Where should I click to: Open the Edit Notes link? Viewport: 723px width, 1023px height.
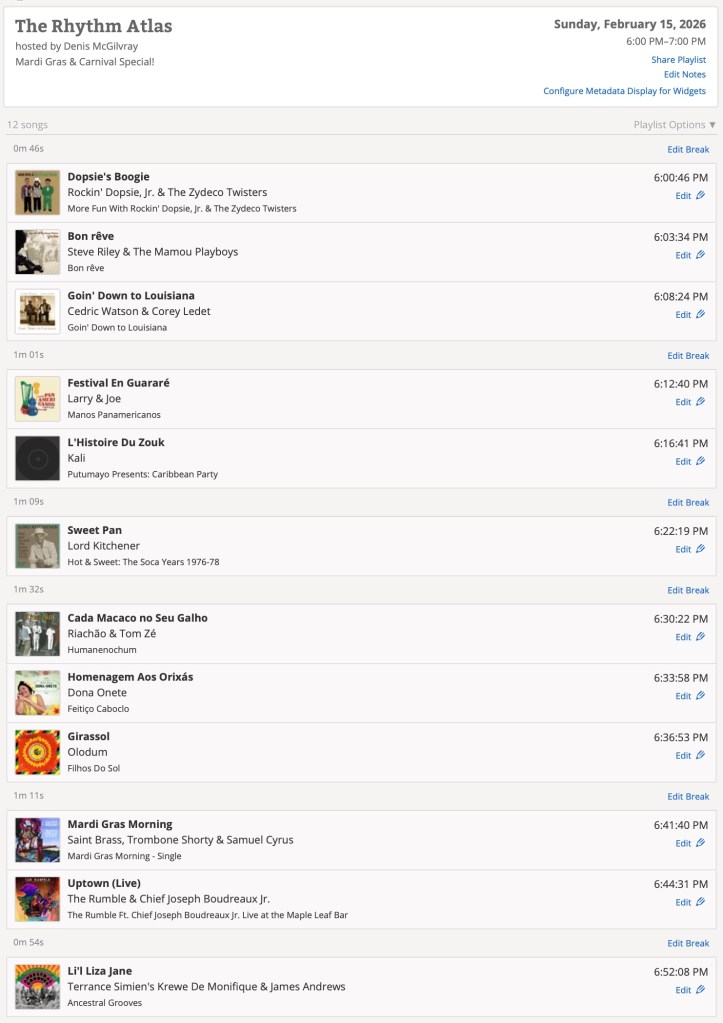[684, 75]
